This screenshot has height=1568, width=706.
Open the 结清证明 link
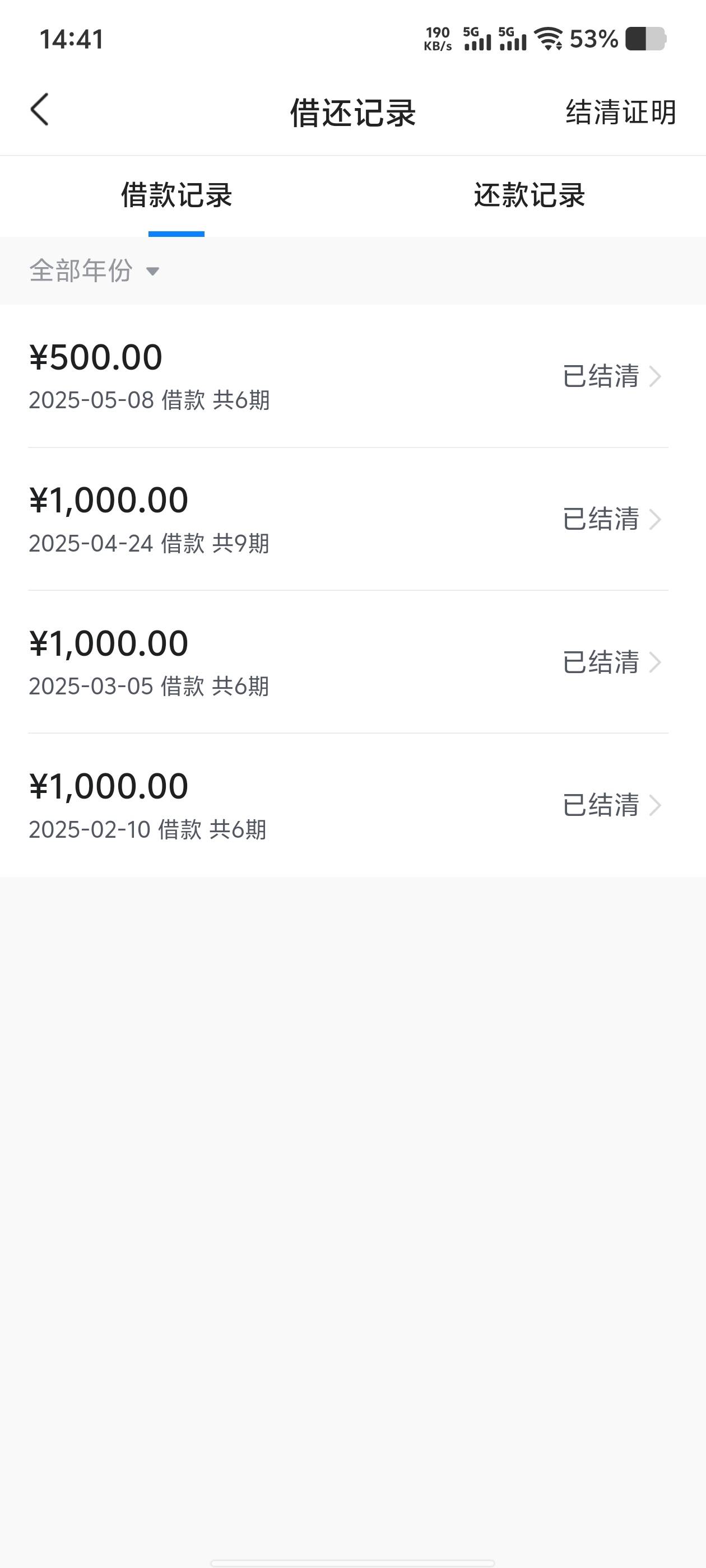point(621,112)
